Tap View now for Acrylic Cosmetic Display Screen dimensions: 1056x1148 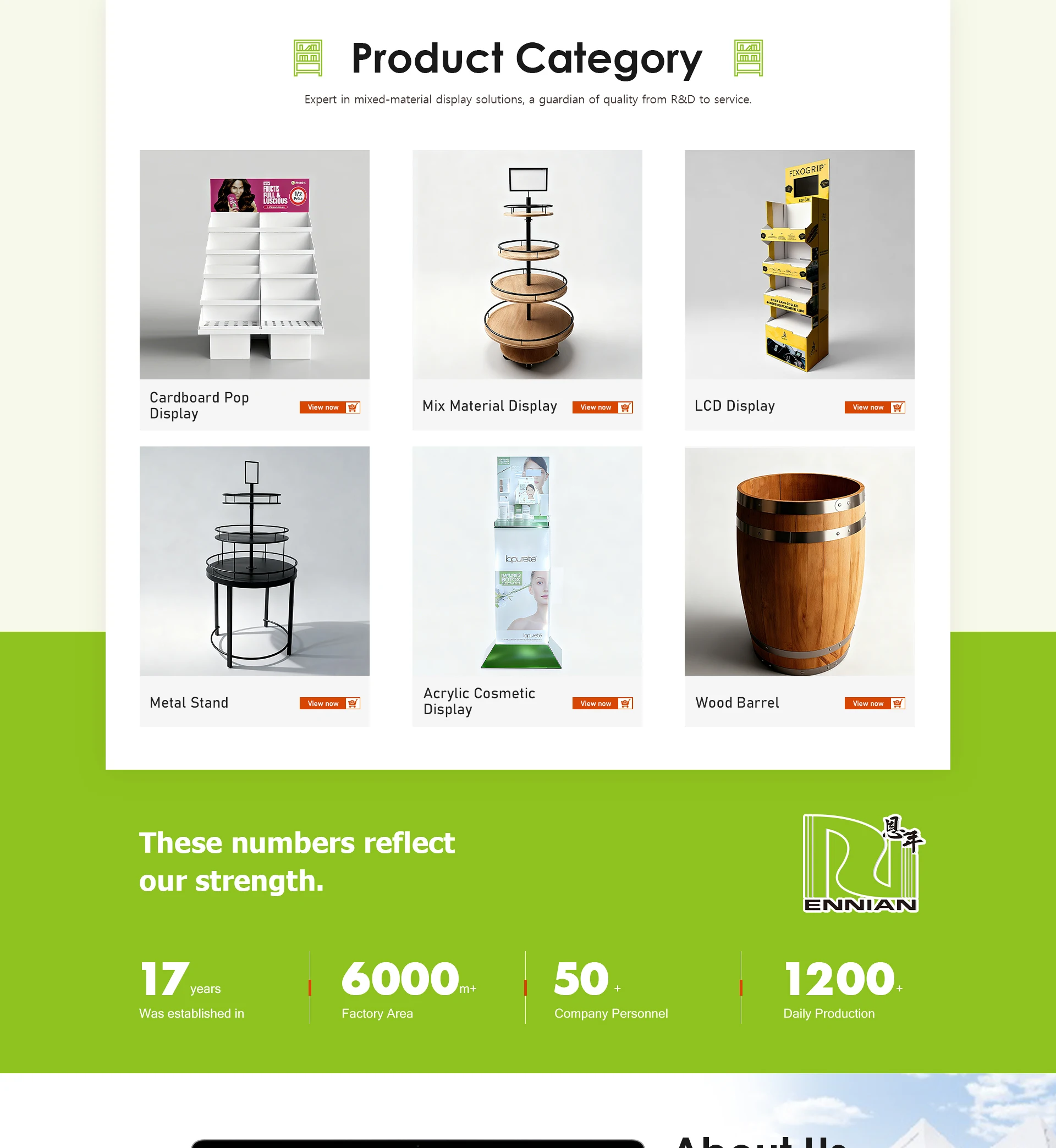602,703
